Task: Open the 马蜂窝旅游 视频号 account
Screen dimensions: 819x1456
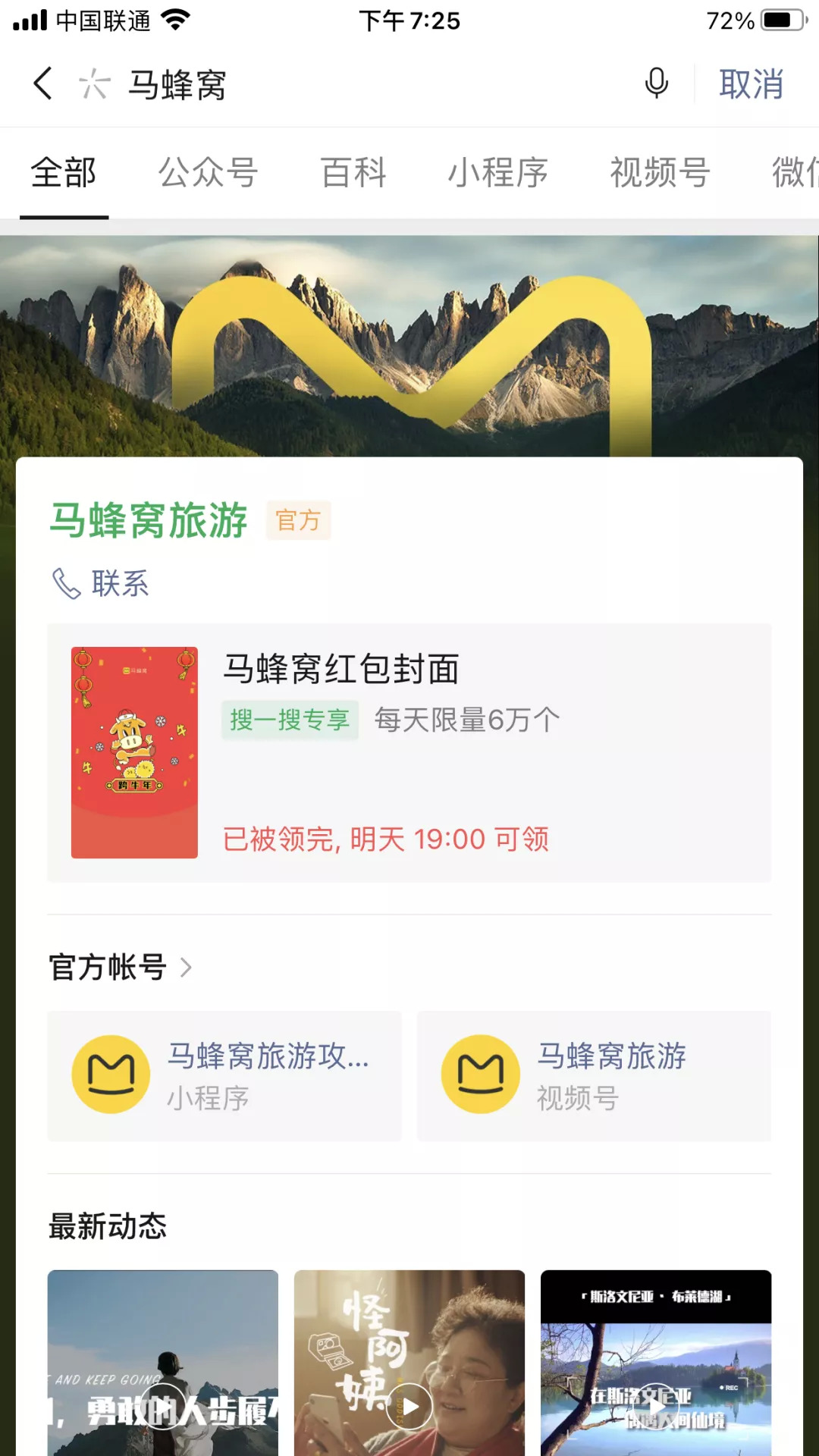Action: 594,1075
